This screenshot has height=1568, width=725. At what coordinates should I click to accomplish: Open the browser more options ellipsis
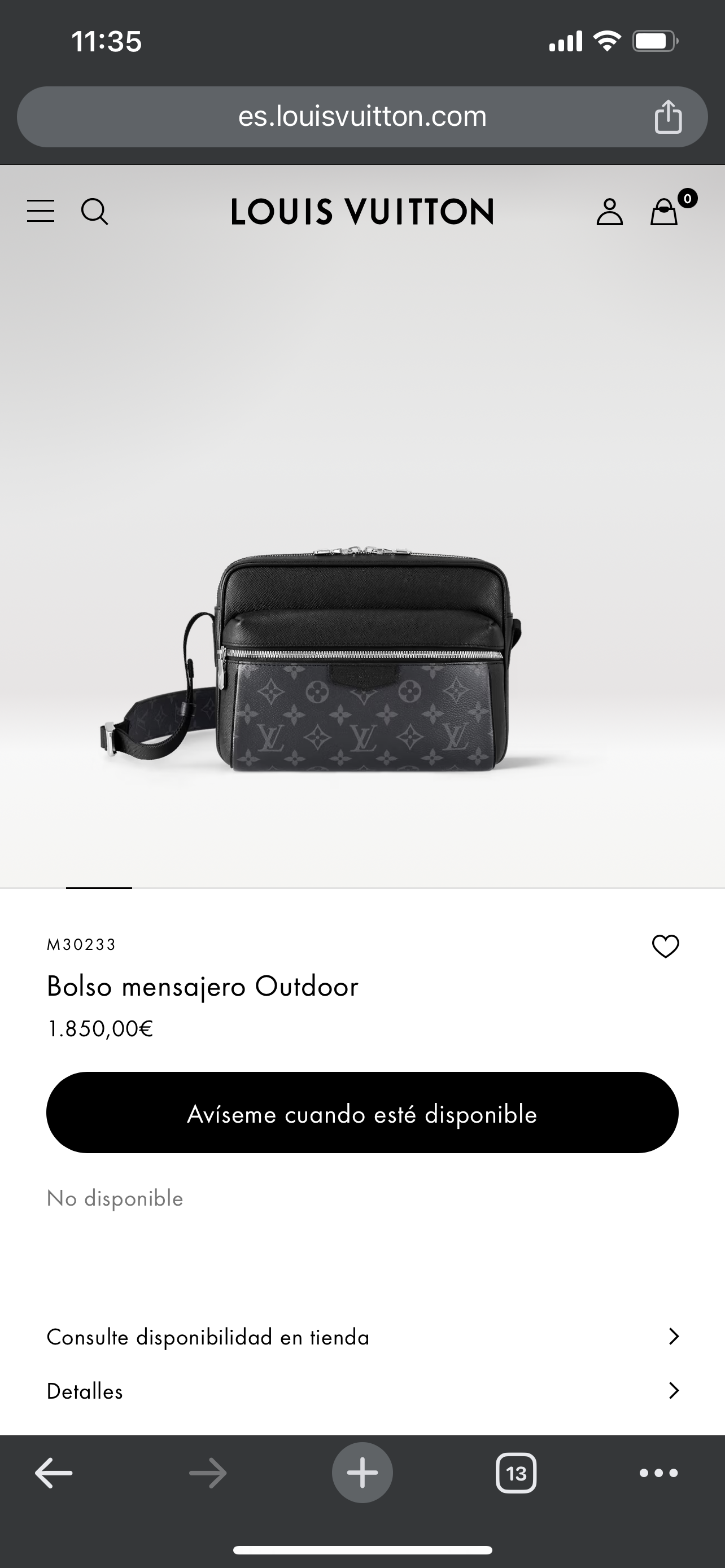click(657, 1474)
